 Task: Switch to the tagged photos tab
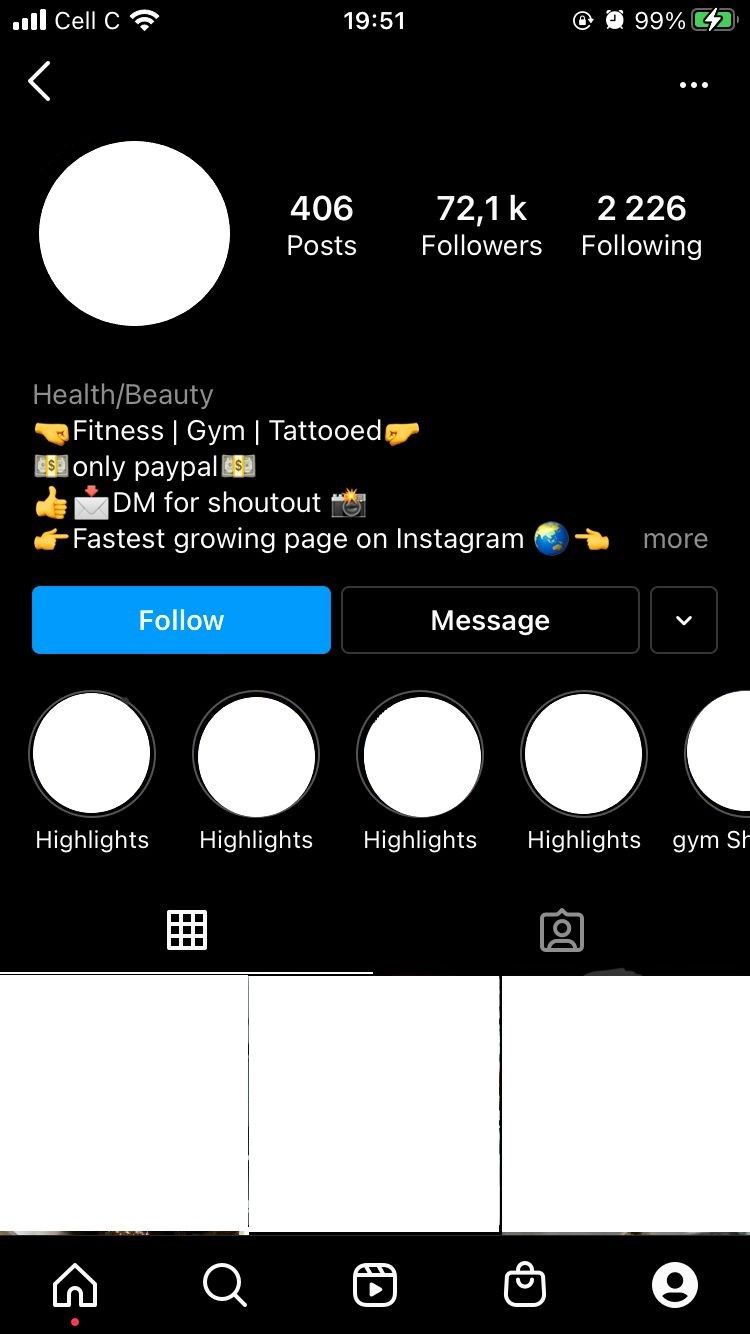pos(562,930)
